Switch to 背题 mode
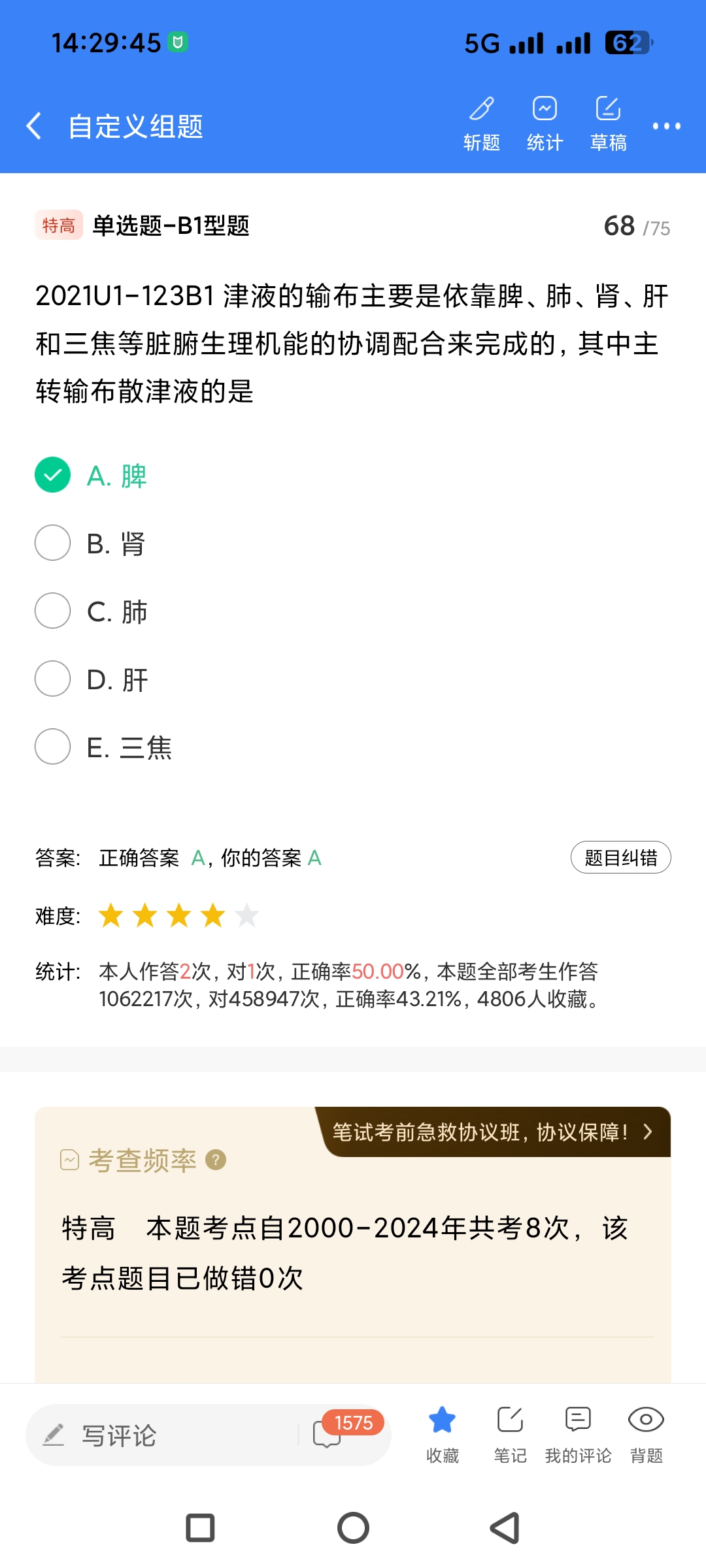The width and height of the screenshot is (706, 1568). 646,1433
